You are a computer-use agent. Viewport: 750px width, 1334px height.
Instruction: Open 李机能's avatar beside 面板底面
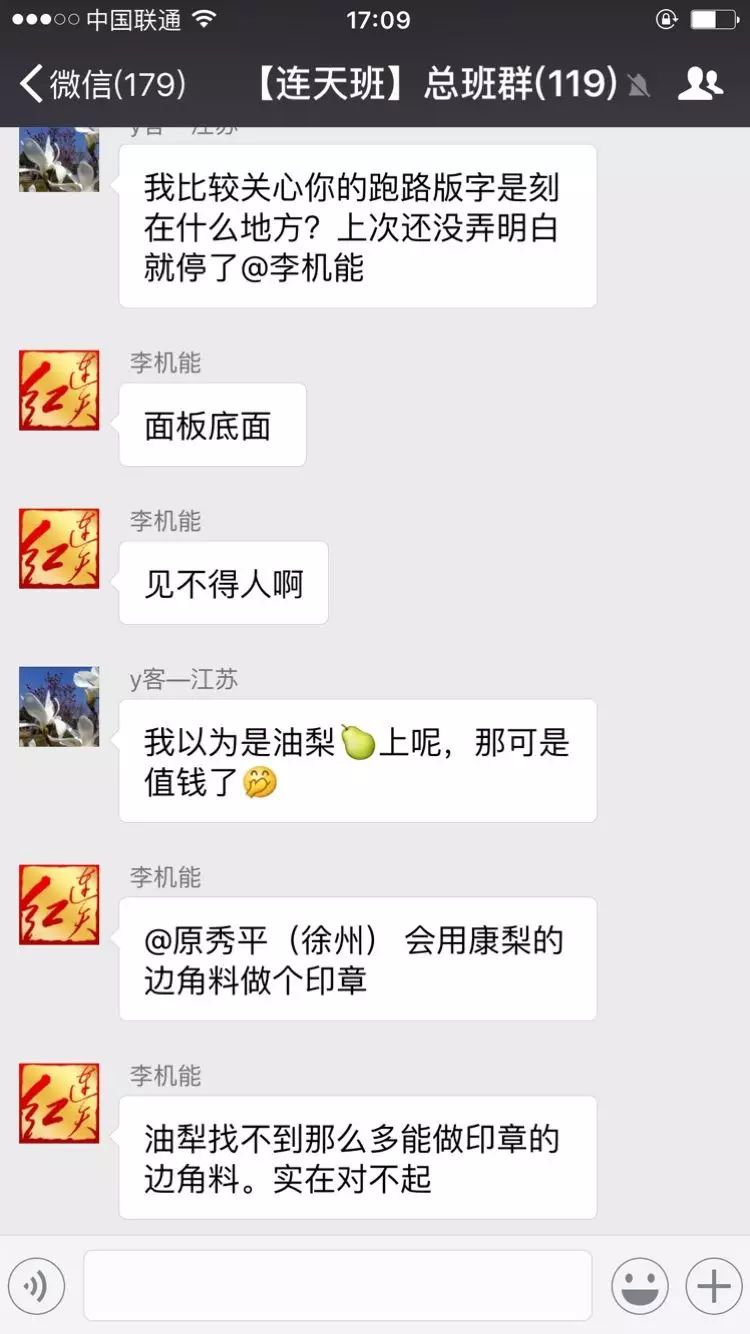point(59,390)
